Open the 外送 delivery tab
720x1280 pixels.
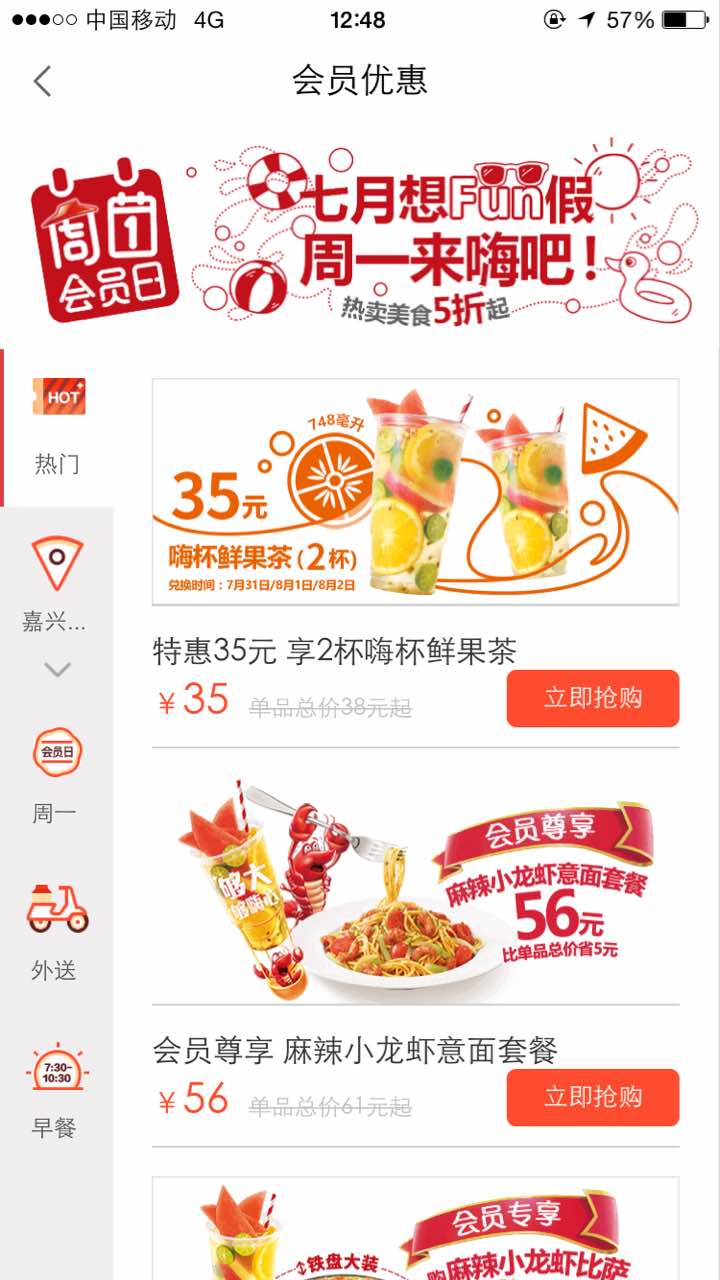pos(57,932)
